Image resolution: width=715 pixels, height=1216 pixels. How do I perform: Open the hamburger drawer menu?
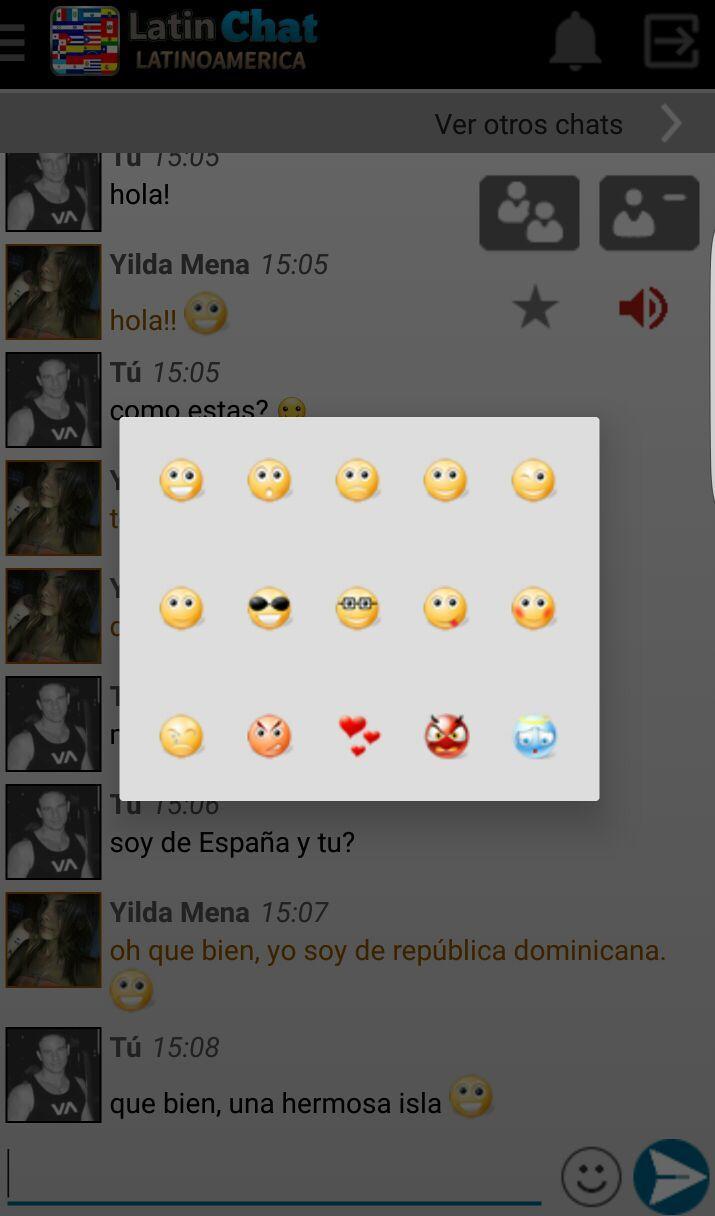(x=12, y=42)
